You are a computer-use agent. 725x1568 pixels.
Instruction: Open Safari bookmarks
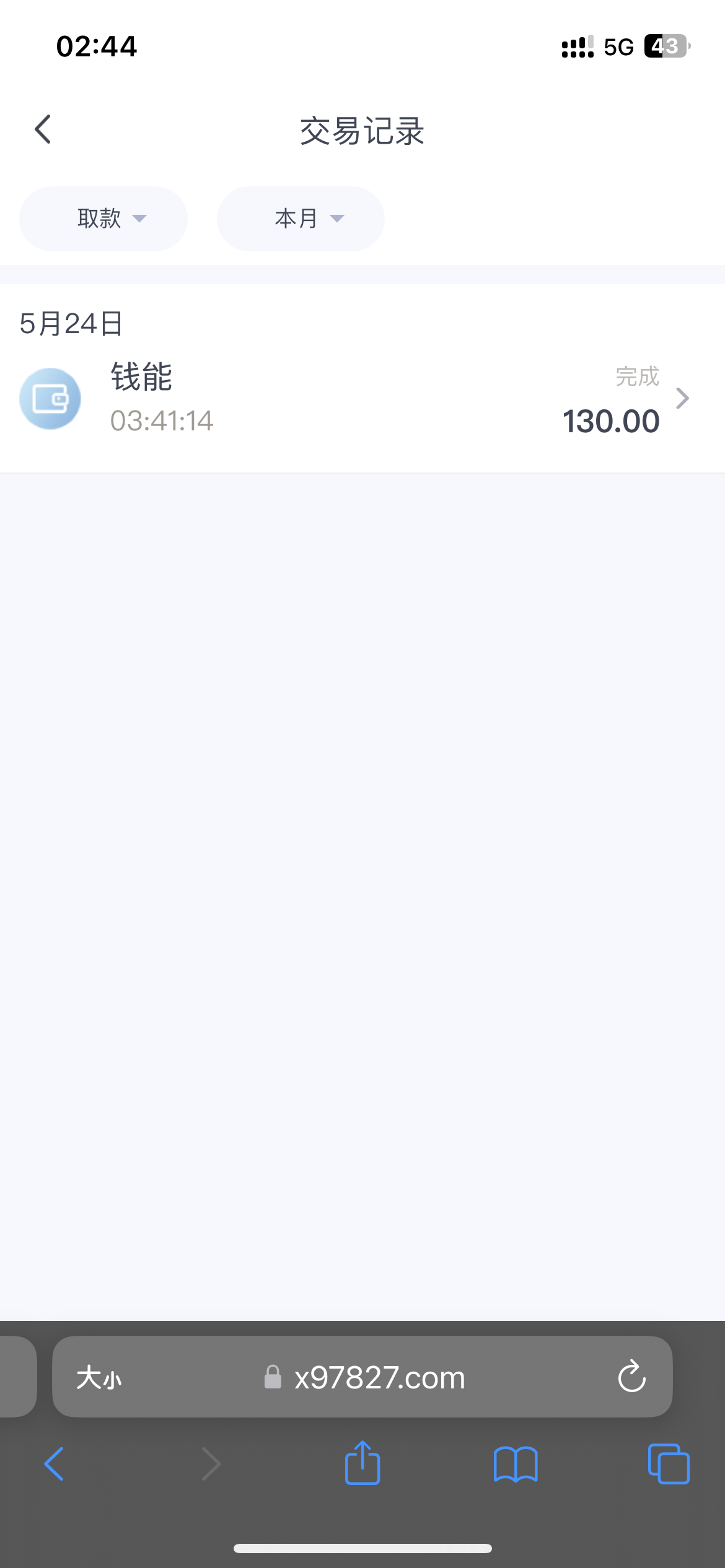click(516, 1464)
